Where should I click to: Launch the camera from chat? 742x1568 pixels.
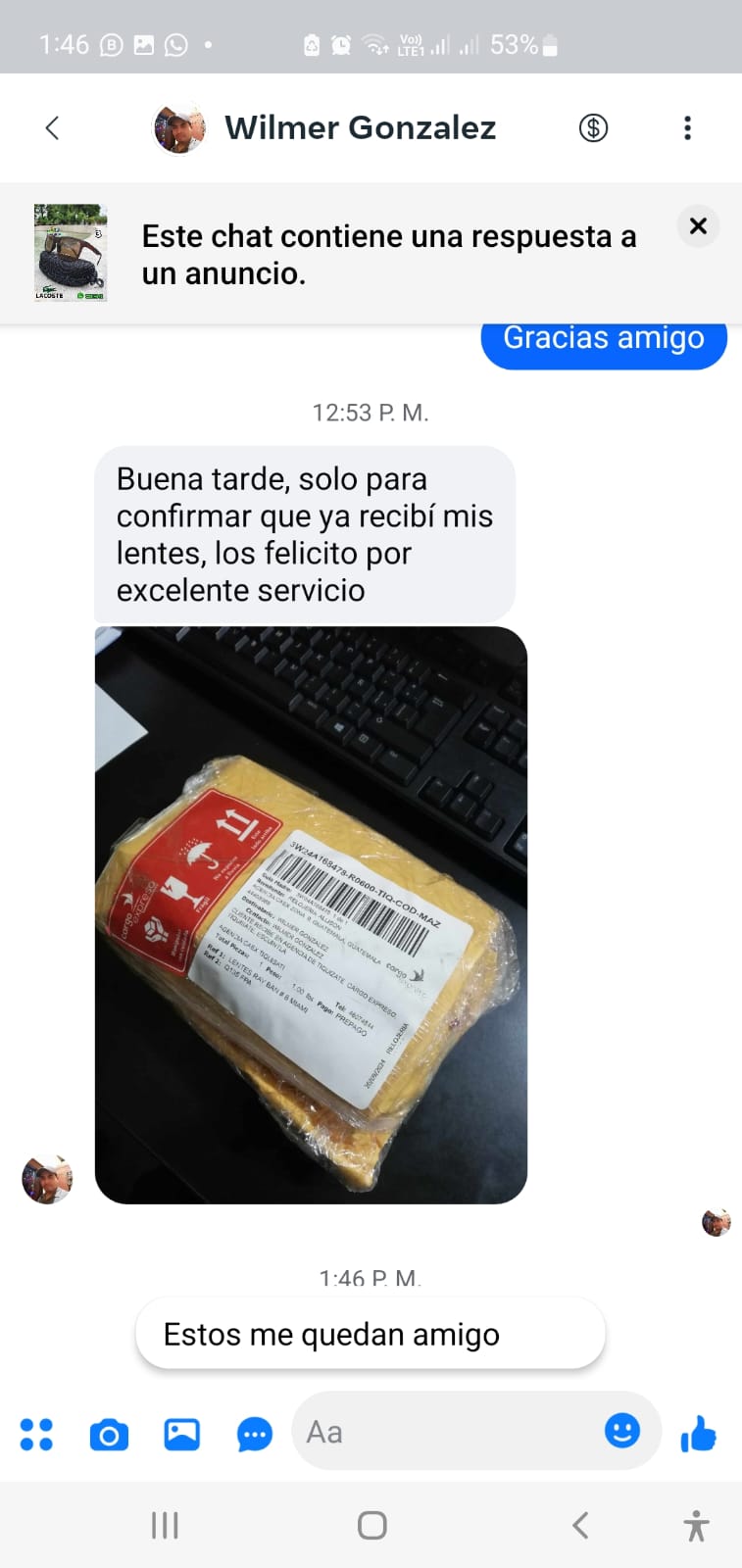109,1435
